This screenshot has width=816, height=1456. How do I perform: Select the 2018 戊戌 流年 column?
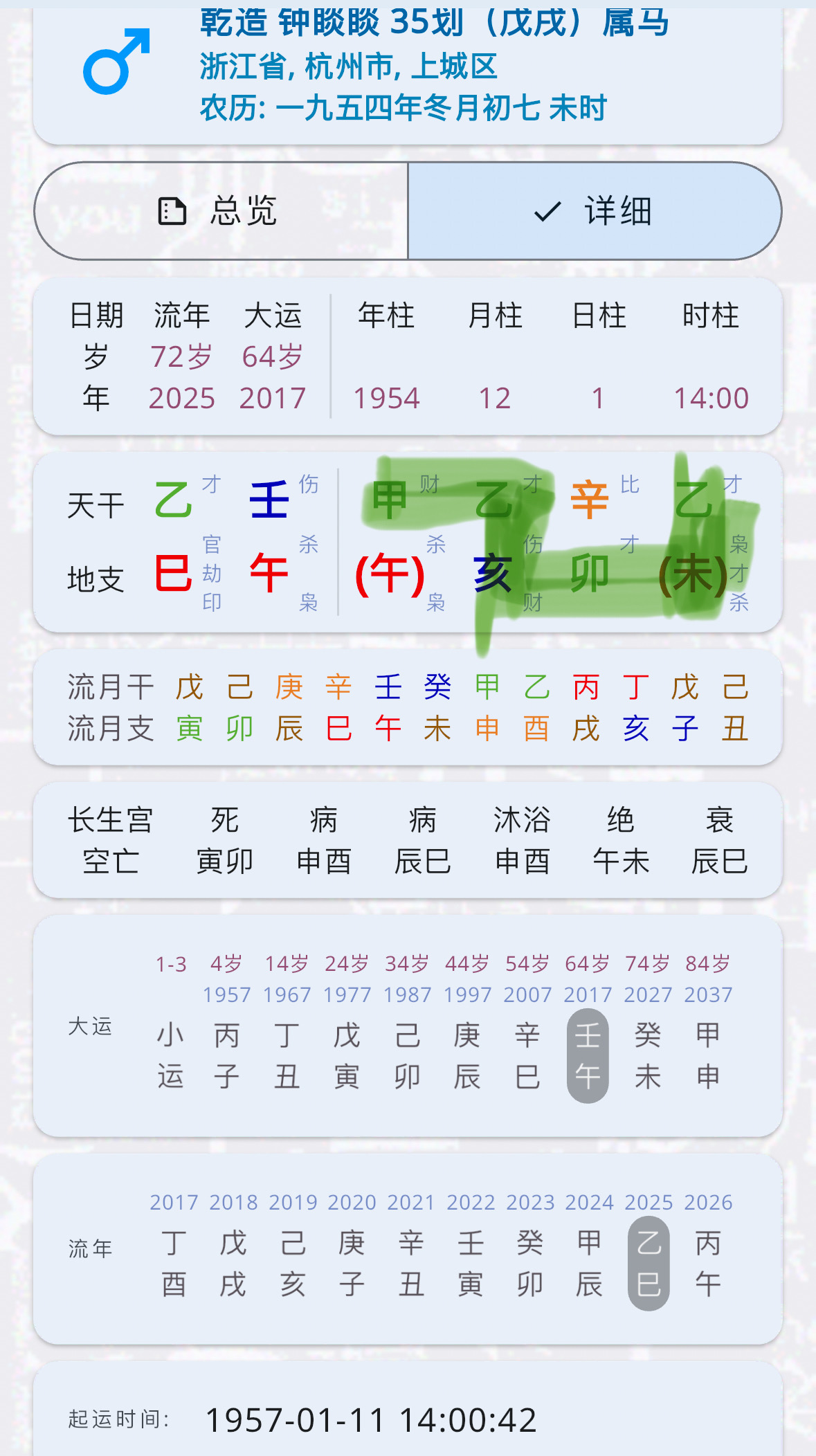(233, 1263)
